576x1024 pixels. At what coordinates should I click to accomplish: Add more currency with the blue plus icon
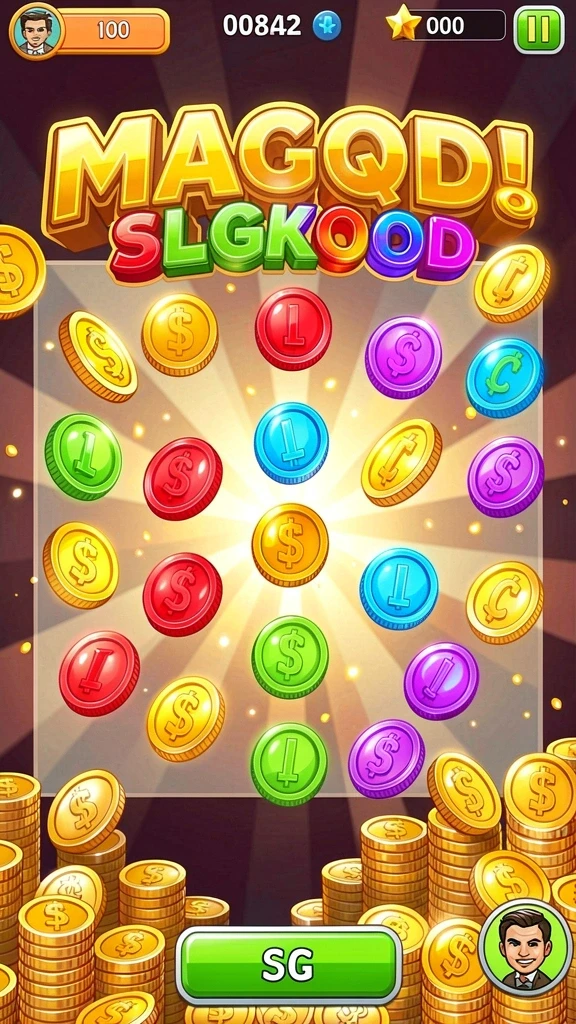pyautogui.click(x=327, y=26)
